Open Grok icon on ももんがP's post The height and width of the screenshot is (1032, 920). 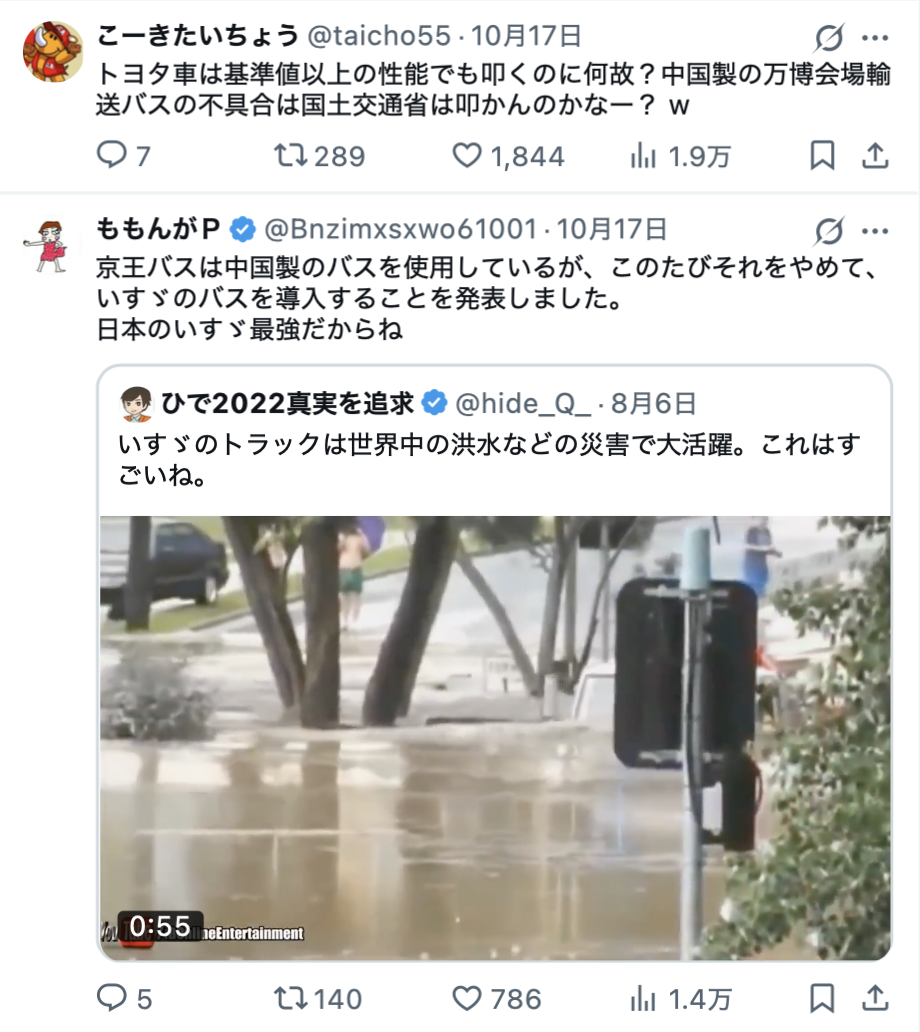click(829, 230)
